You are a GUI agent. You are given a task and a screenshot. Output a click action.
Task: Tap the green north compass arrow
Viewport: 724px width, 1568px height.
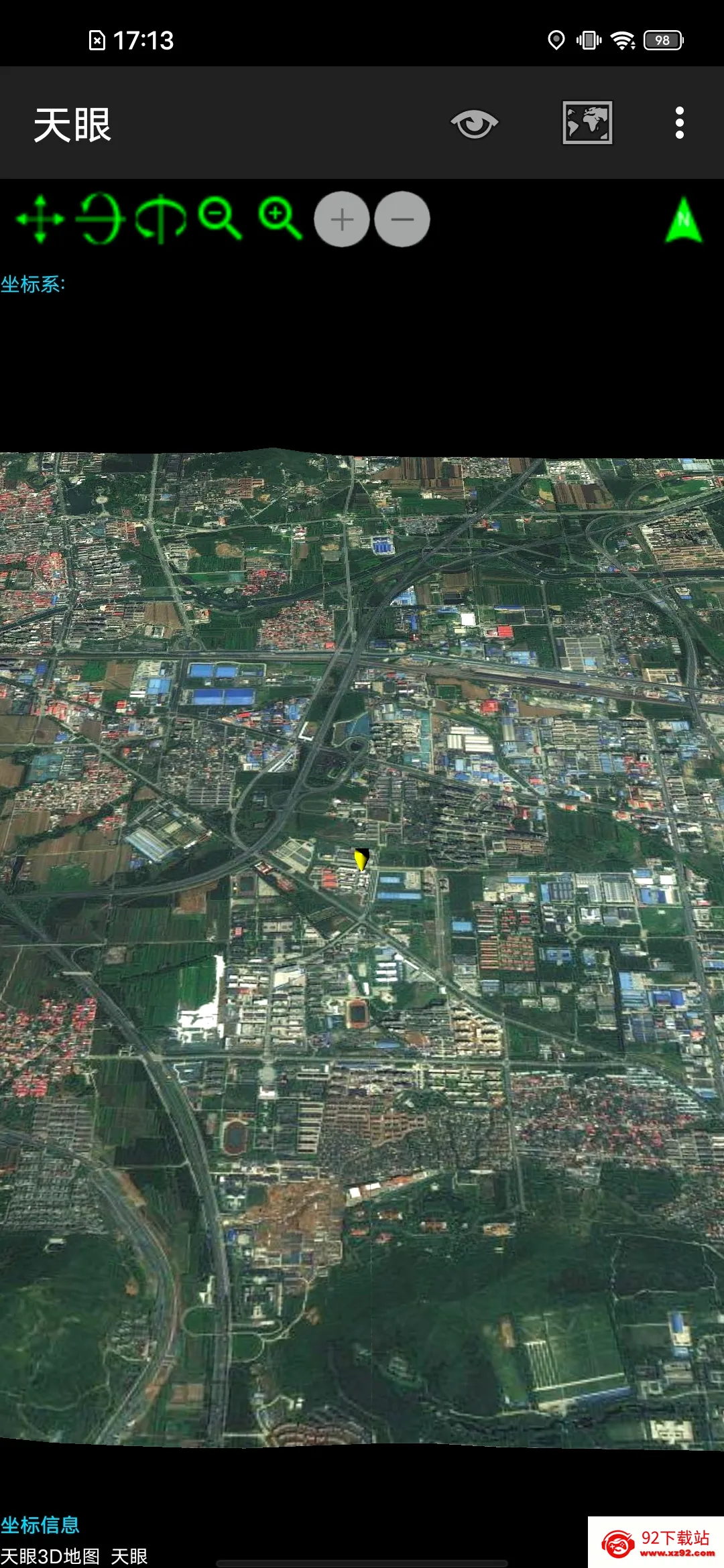point(684,220)
